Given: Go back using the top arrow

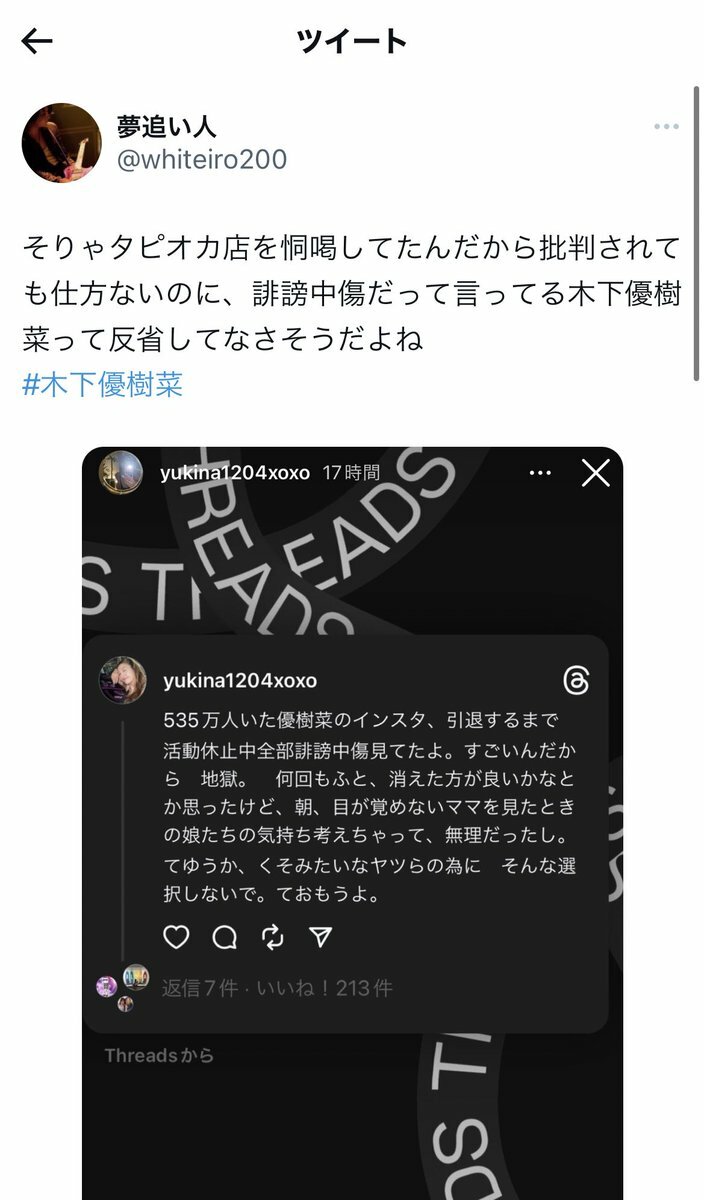Looking at the screenshot, I should [x=37, y=41].
